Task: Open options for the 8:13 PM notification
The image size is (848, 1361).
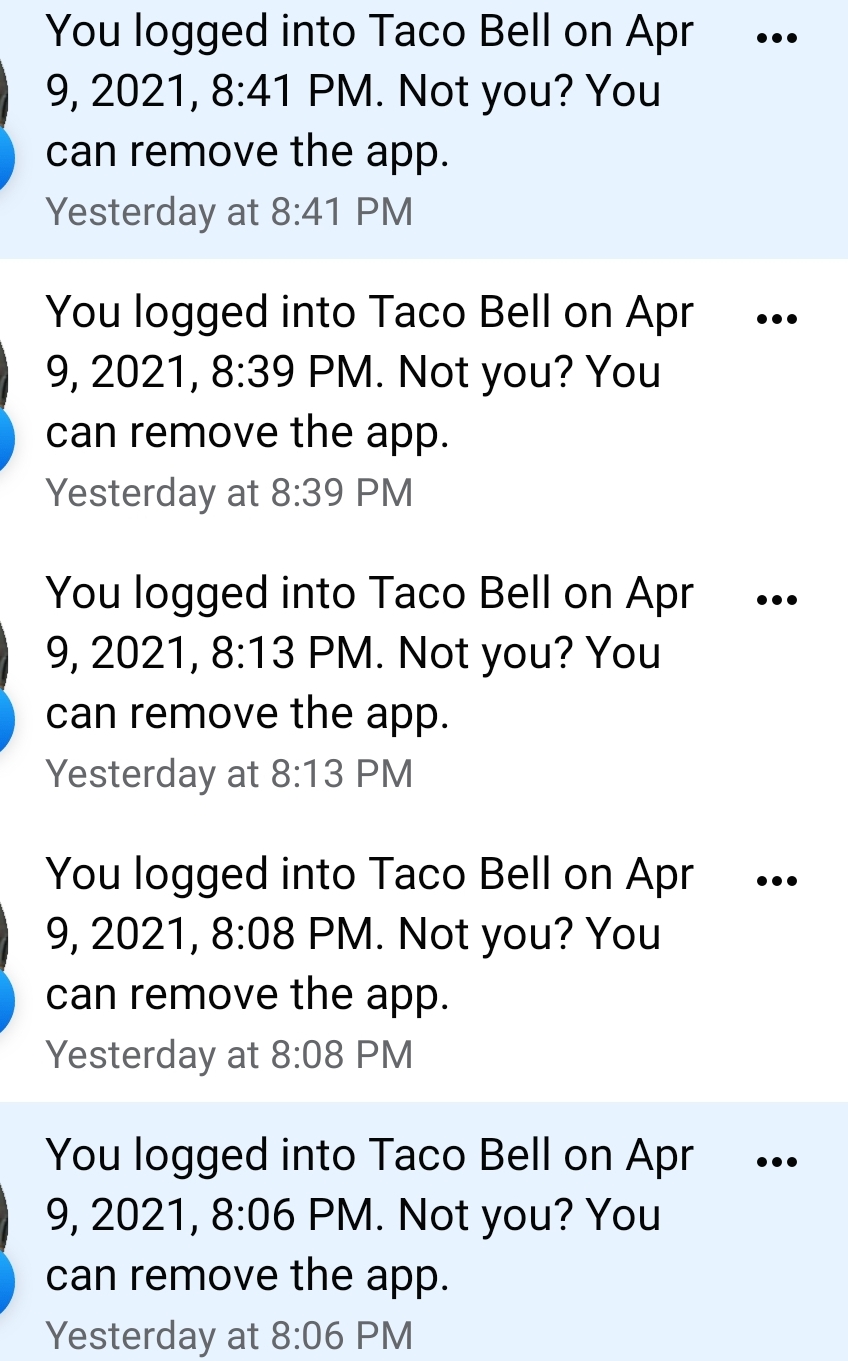Action: pyautogui.click(x=776, y=600)
